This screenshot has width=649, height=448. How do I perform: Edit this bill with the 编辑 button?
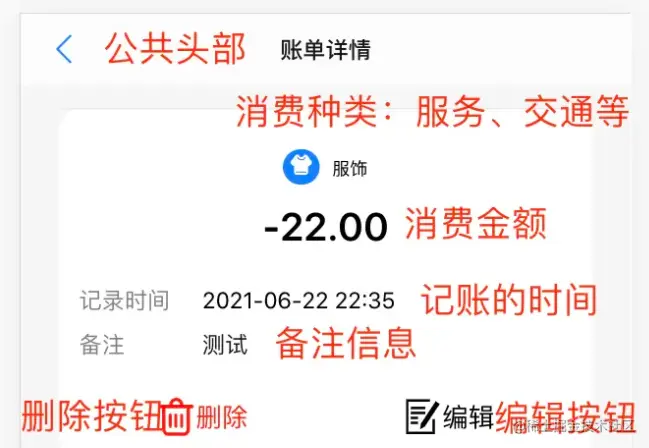[450, 414]
